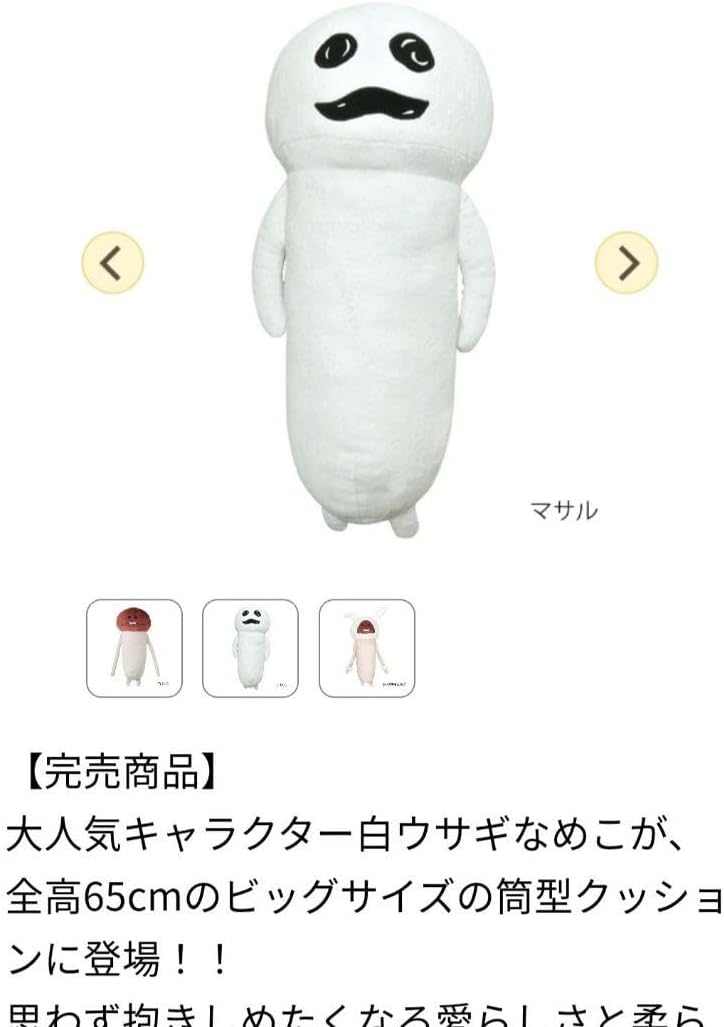Select the brown Nameko mushroom thumbnail
Viewport: 724px width, 1027px height.
(131, 650)
